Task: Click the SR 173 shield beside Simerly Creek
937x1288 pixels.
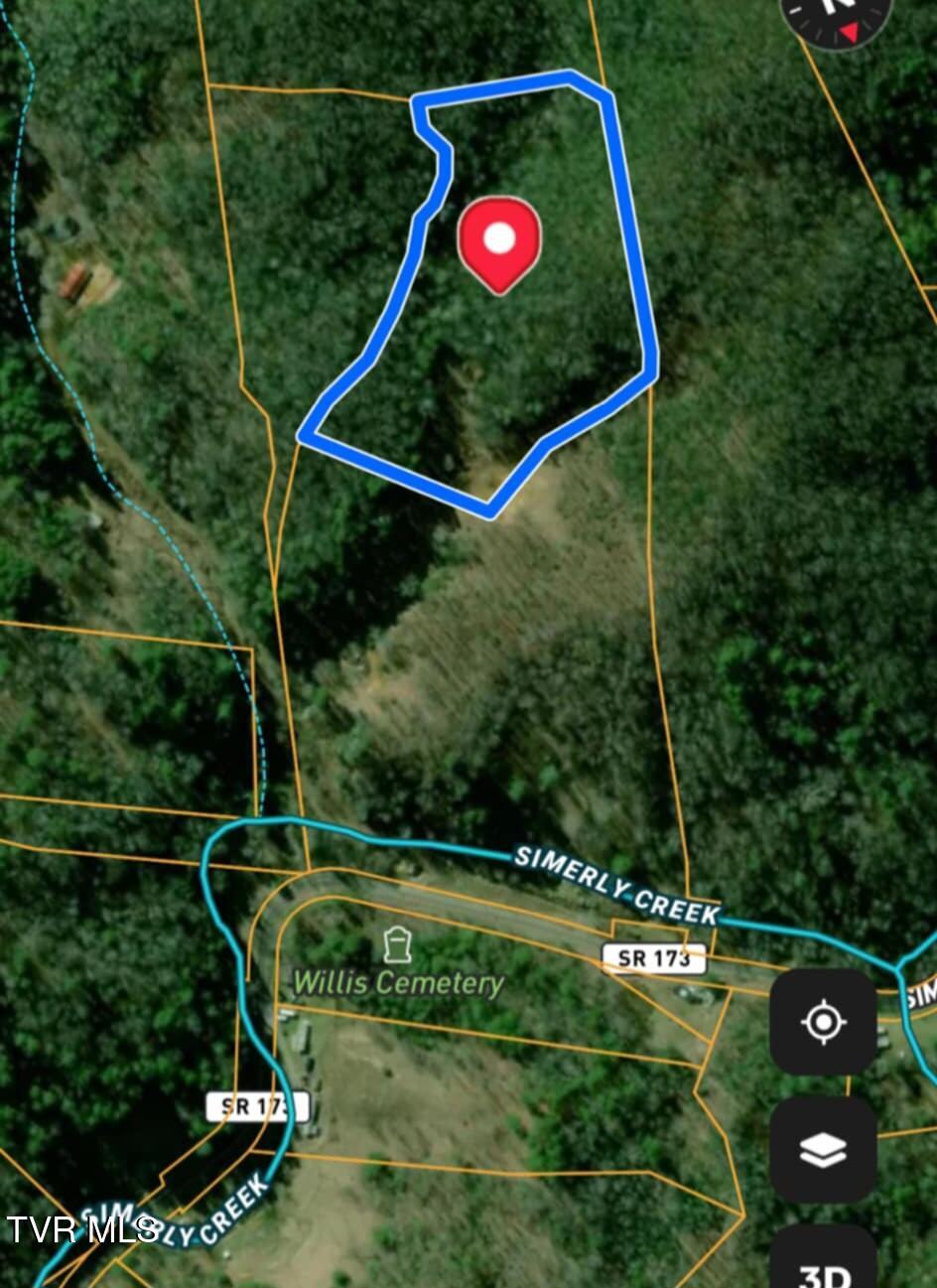Action: pos(654,959)
